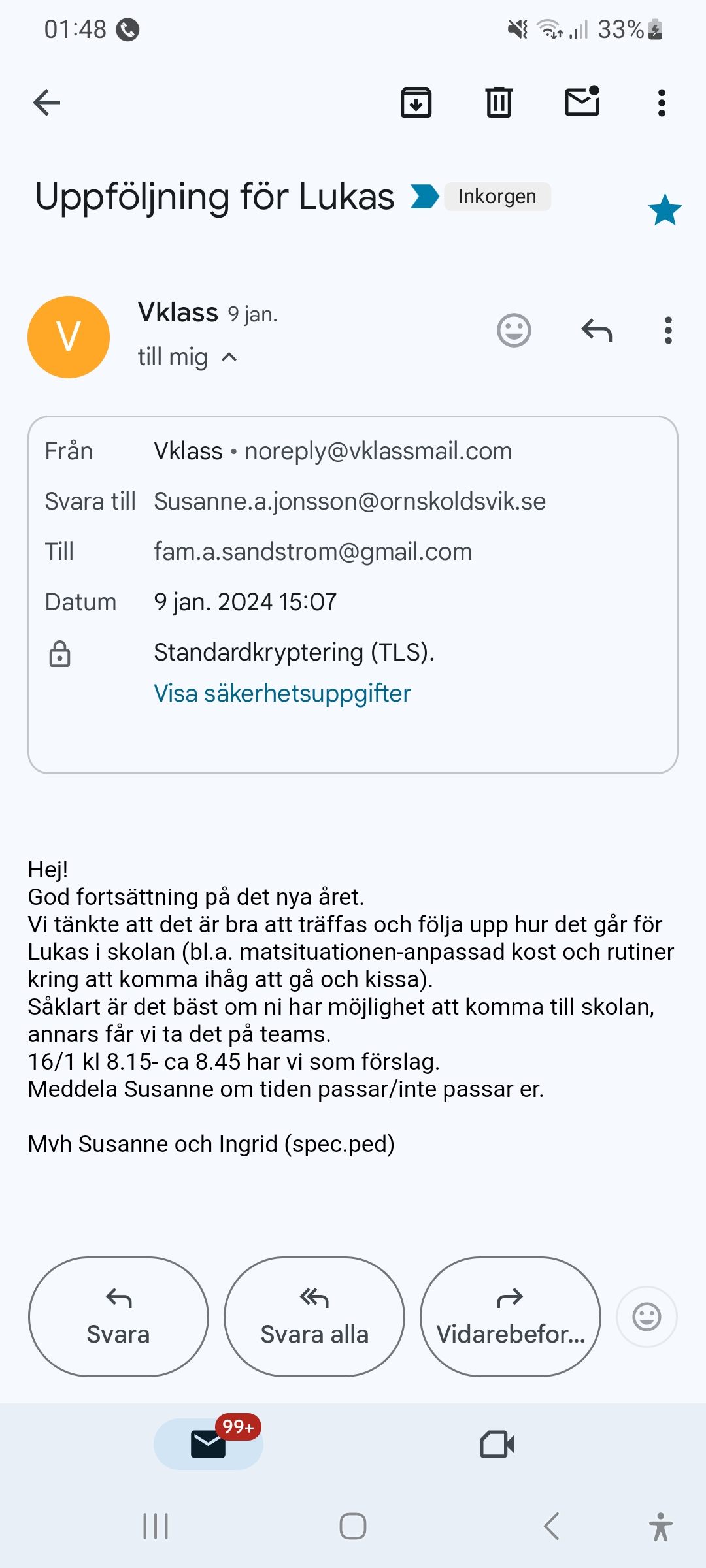Switch to the Meet video tab

(x=497, y=1444)
